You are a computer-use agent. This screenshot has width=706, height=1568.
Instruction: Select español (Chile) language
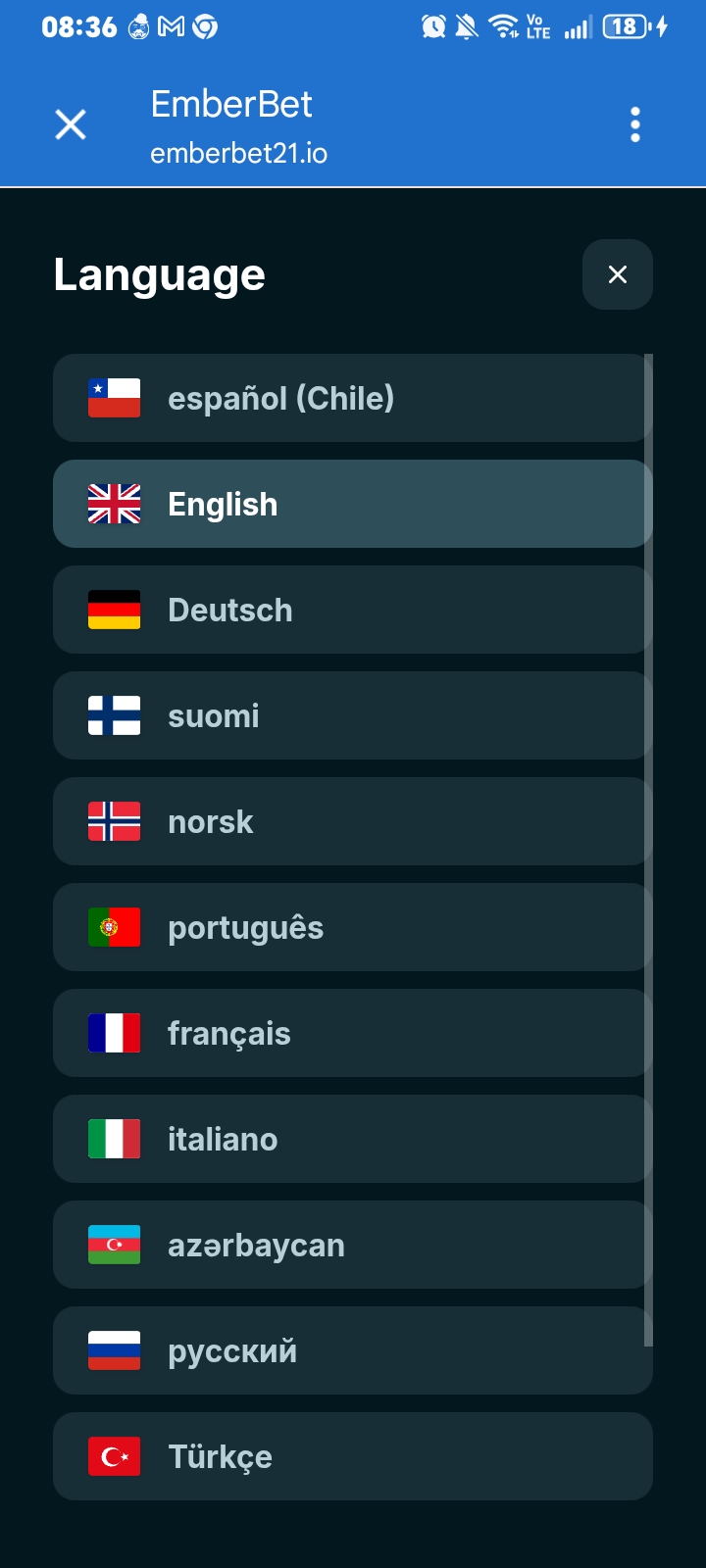pos(353,398)
